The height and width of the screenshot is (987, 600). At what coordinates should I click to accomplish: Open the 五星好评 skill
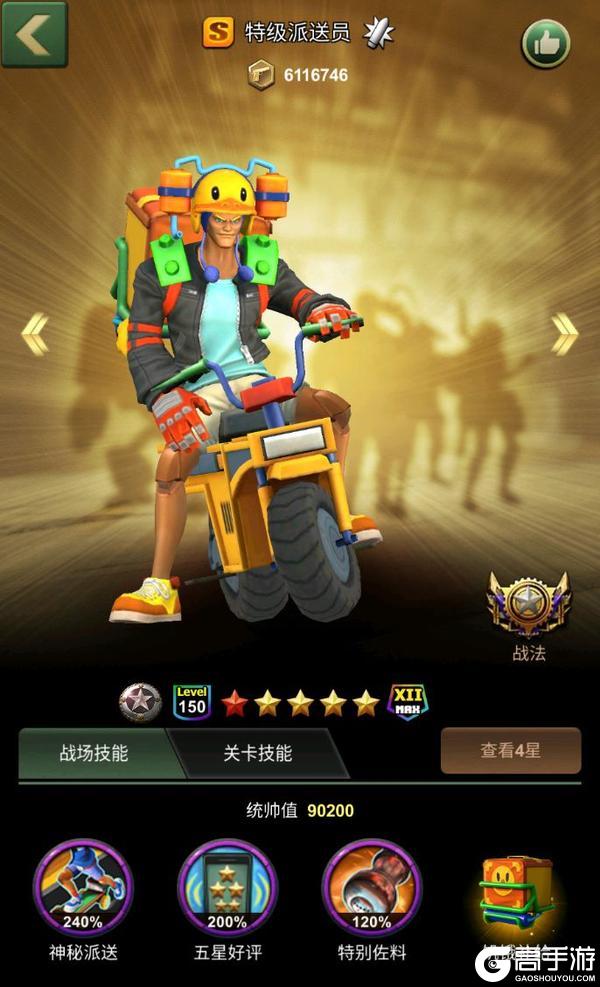pos(227,887)
